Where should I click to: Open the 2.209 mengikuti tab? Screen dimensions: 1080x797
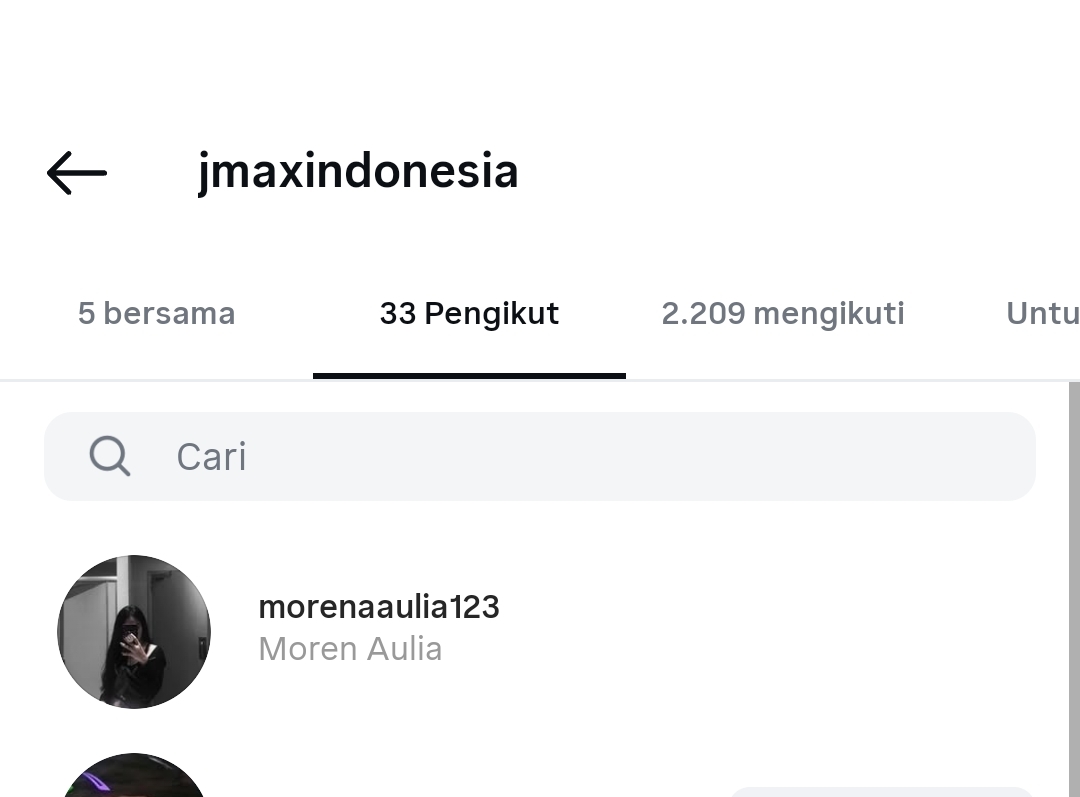(782, 314)
